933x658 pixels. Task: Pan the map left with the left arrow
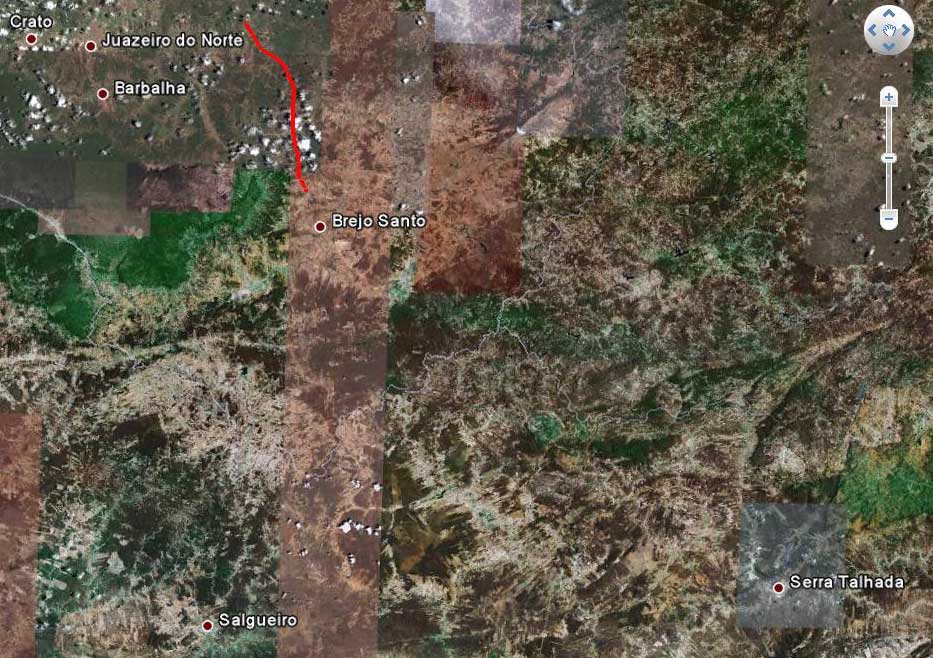(x=872, y=31)
